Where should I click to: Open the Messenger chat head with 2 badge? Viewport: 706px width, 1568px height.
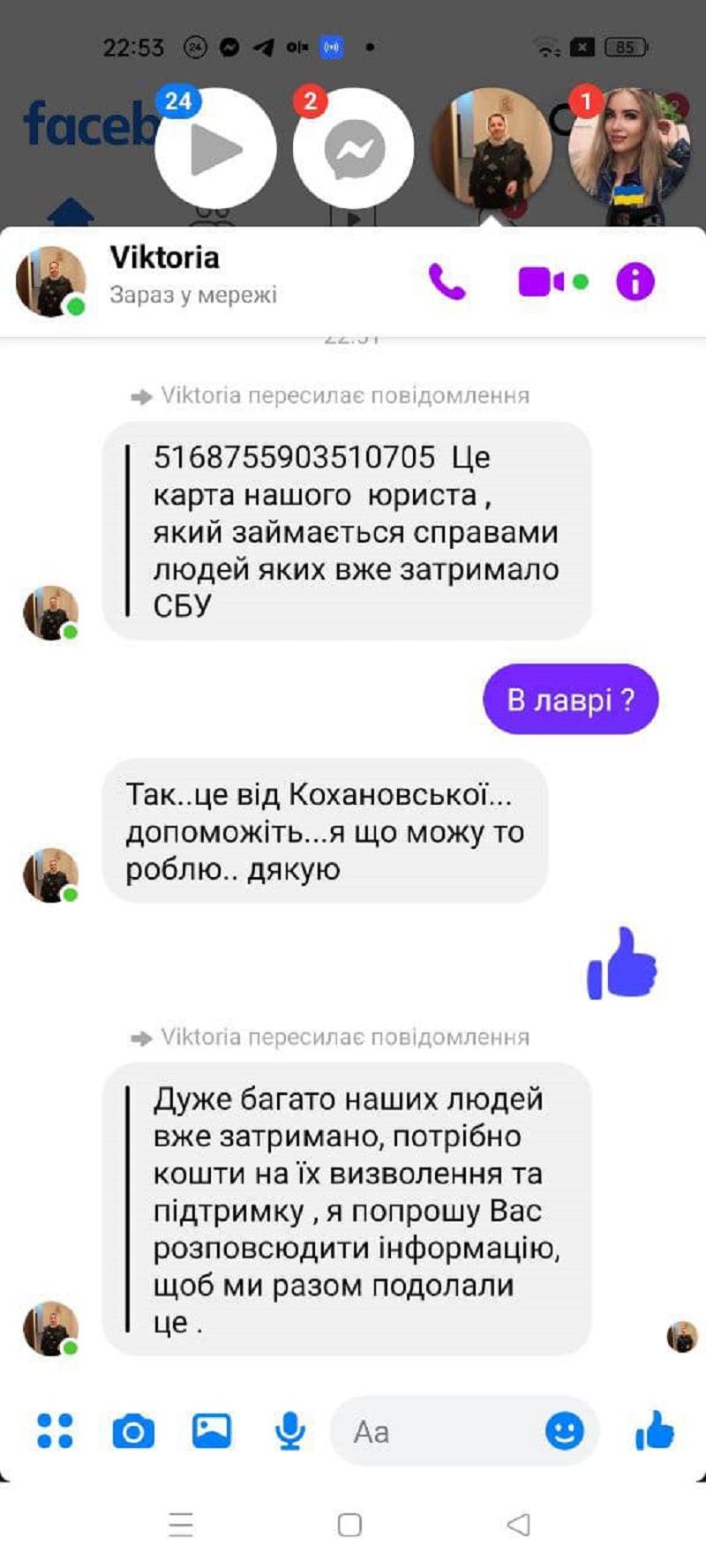pyautogui.click(x=353, y=148)
